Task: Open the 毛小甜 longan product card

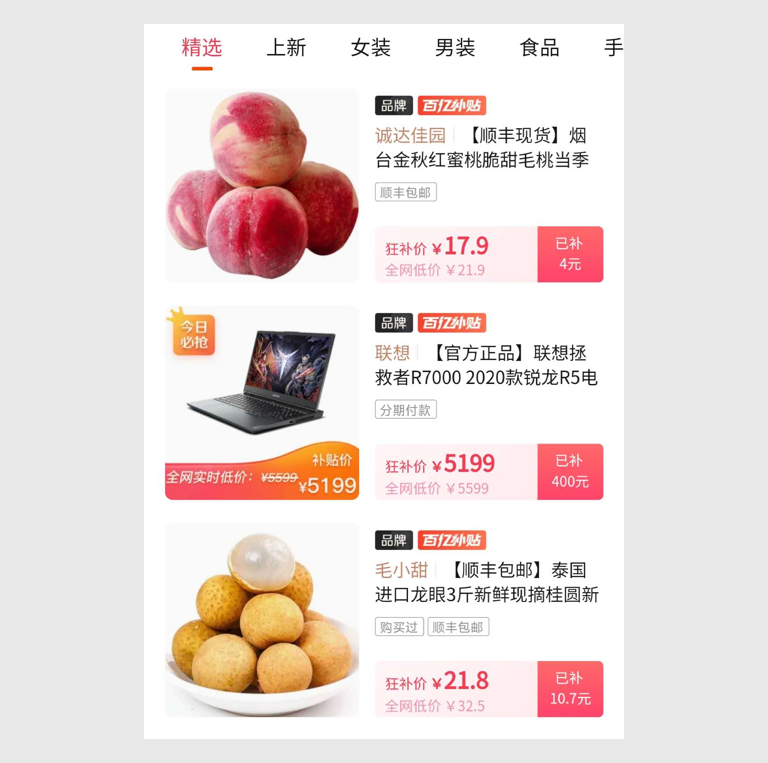Action: 384,620
